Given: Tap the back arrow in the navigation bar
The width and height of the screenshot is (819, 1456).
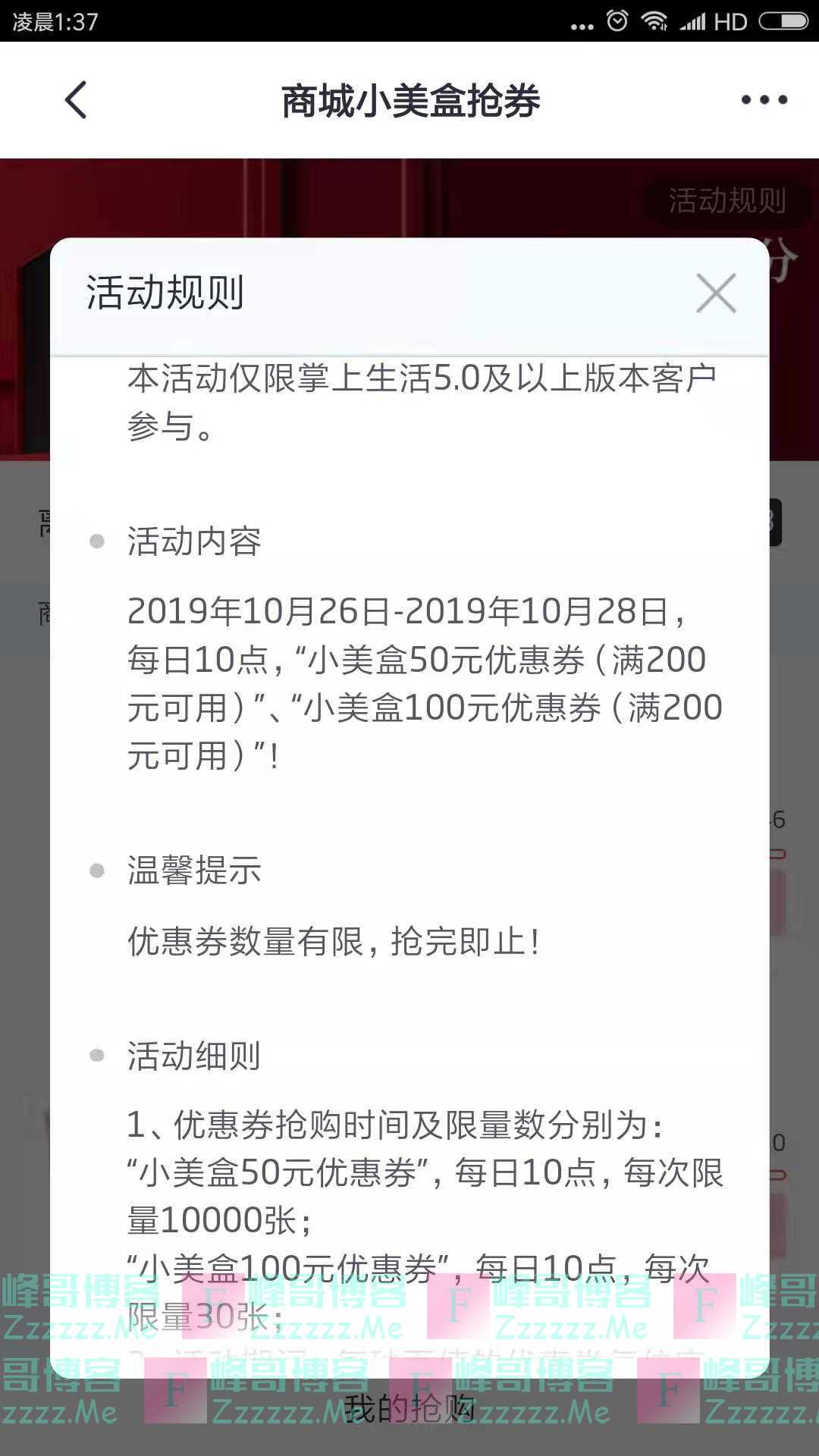Looking at the screenshot, I should 76,99.
